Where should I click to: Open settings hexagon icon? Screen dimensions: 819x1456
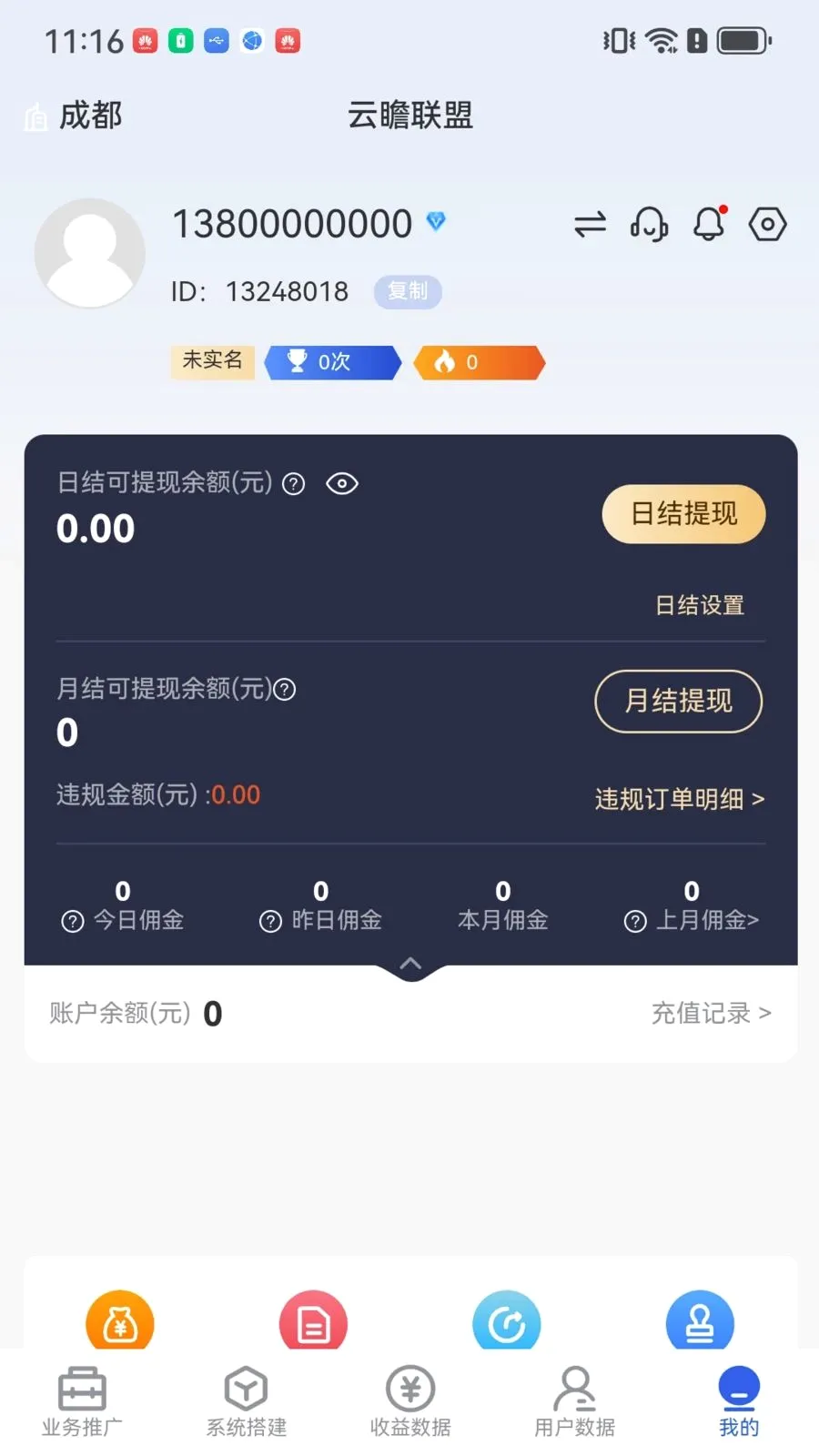pos(767,224)
